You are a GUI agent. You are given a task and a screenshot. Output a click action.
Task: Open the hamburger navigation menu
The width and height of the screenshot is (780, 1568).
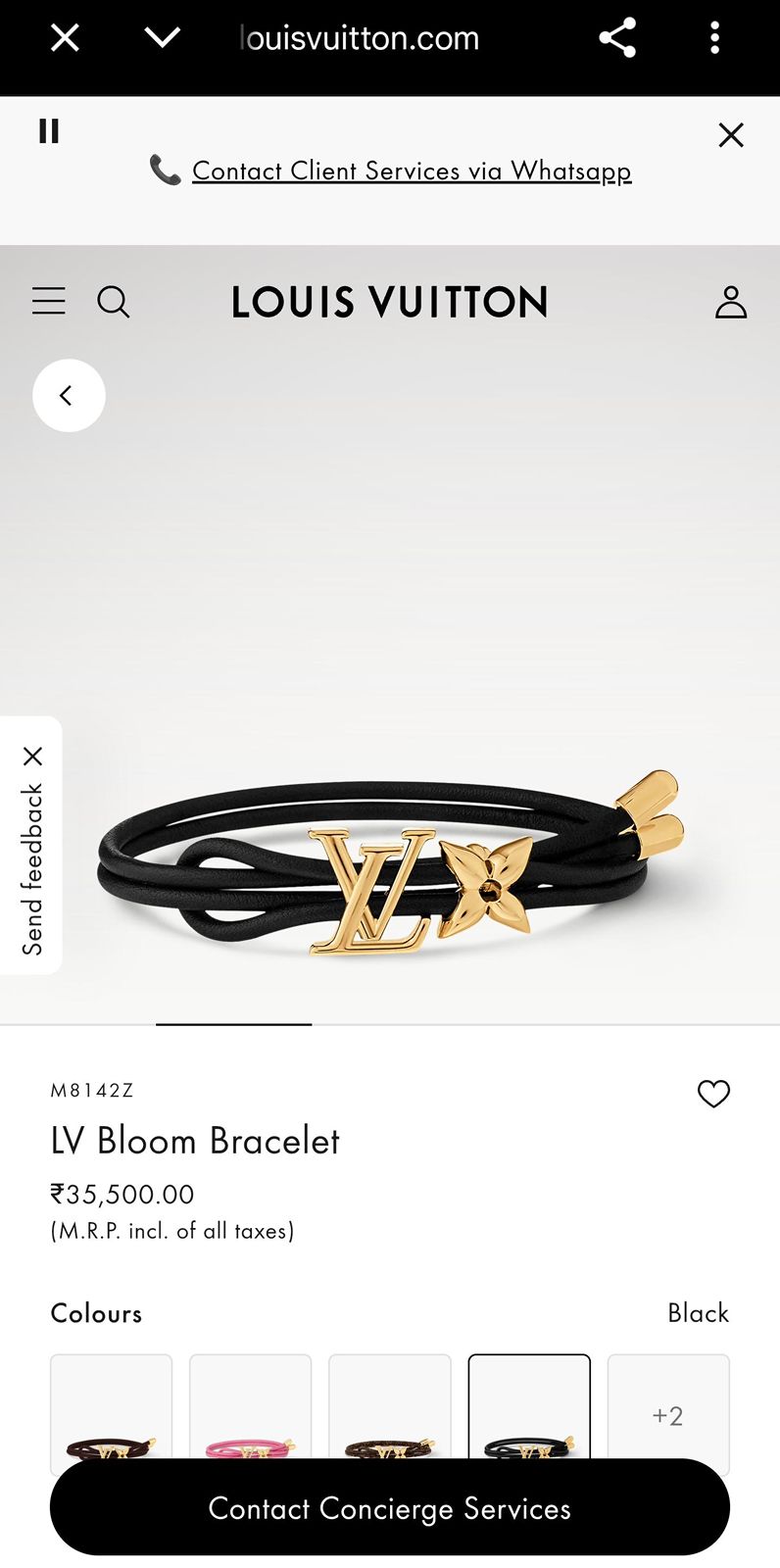(48, 302)
